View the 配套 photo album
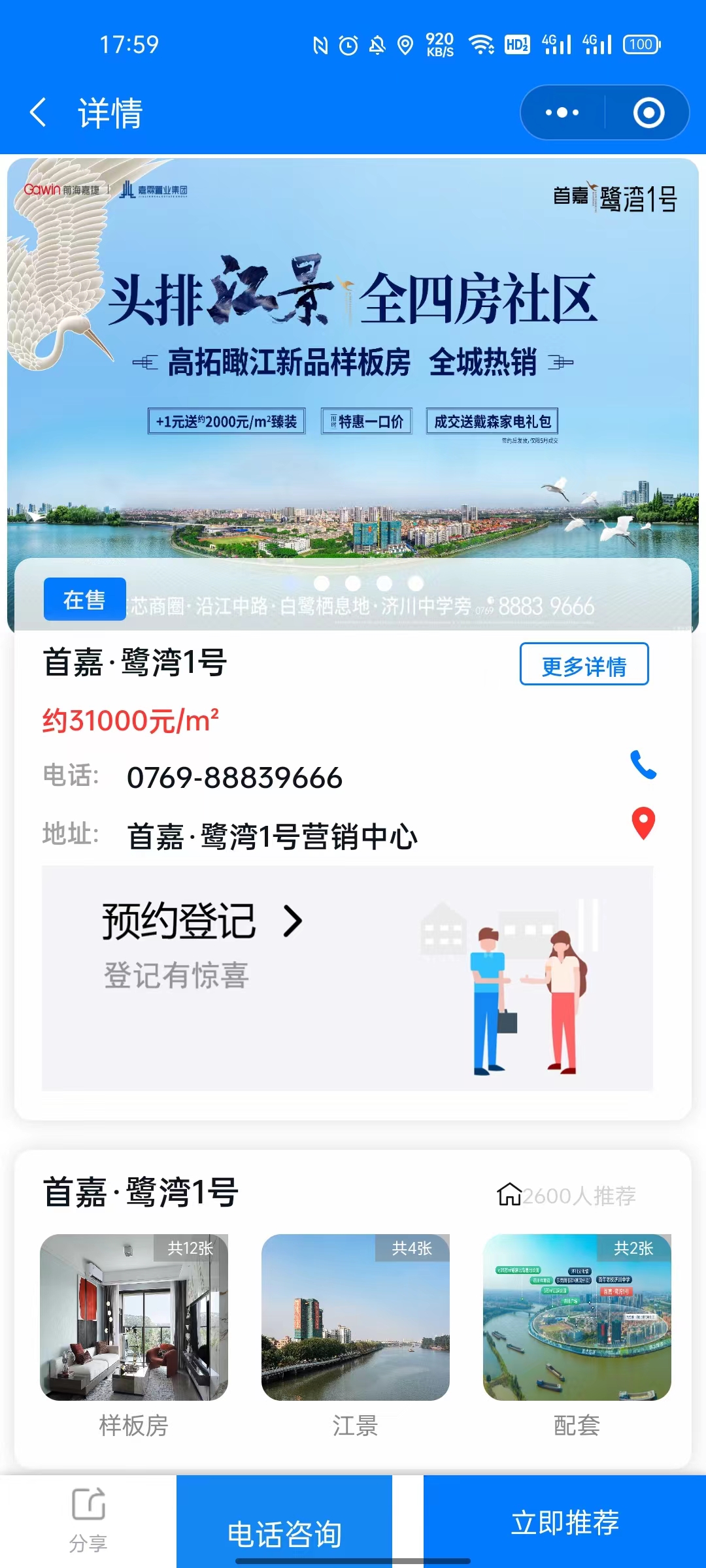Image resolution: width=706 pixels, height=1568 pixels. 577,1317
